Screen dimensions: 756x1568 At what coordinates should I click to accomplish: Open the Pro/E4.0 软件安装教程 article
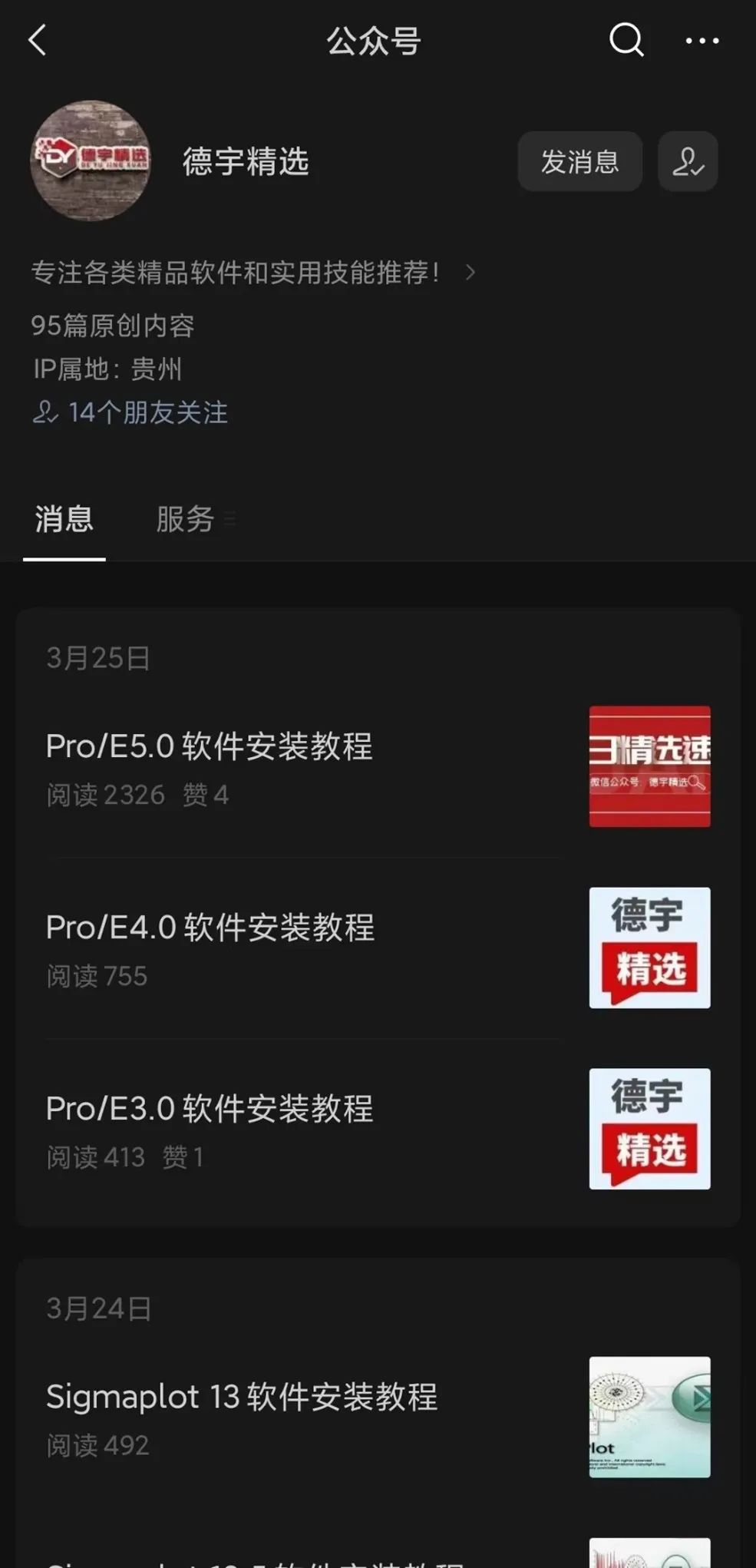209,928
